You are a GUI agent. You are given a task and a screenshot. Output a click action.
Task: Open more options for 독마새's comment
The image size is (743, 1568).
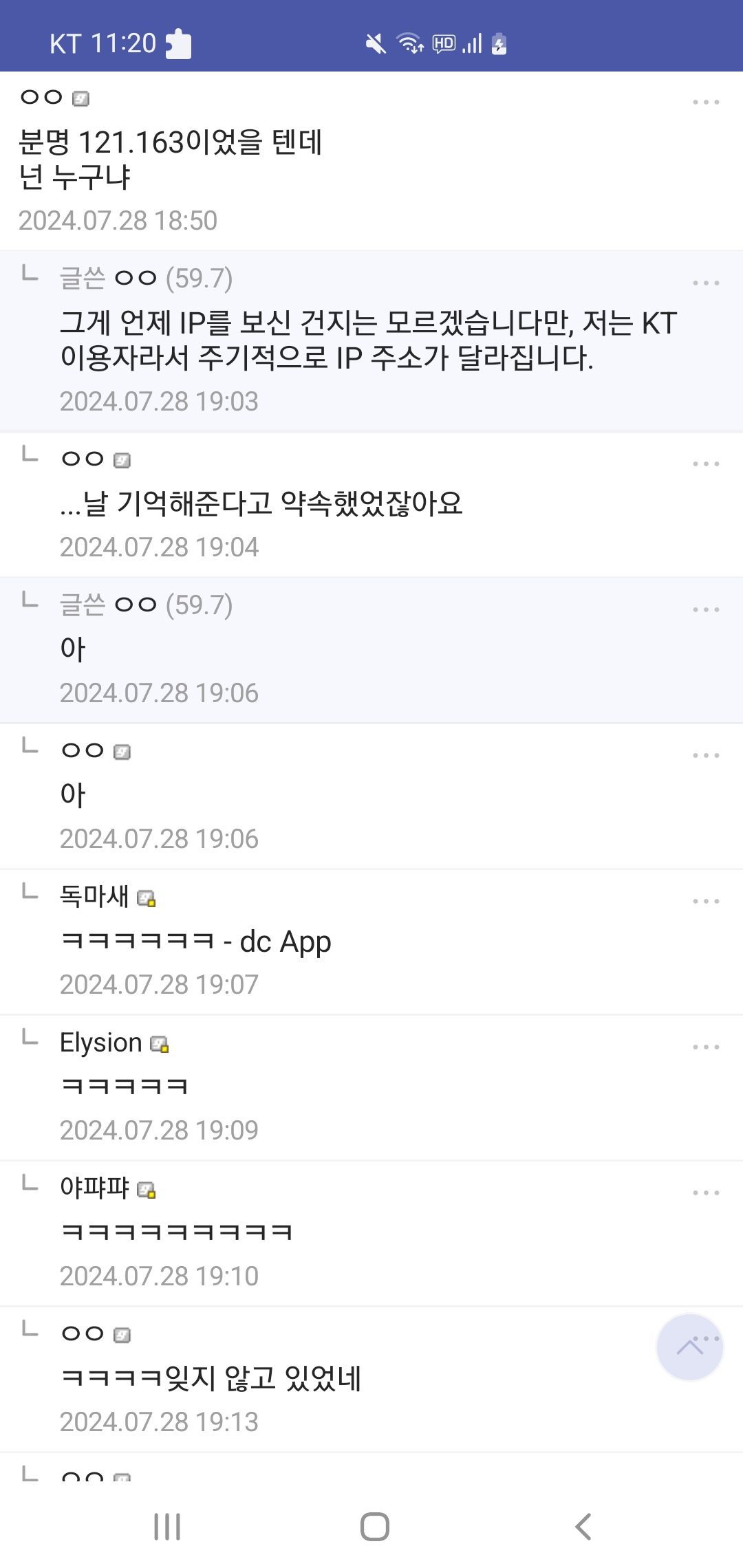click(706, 902)
